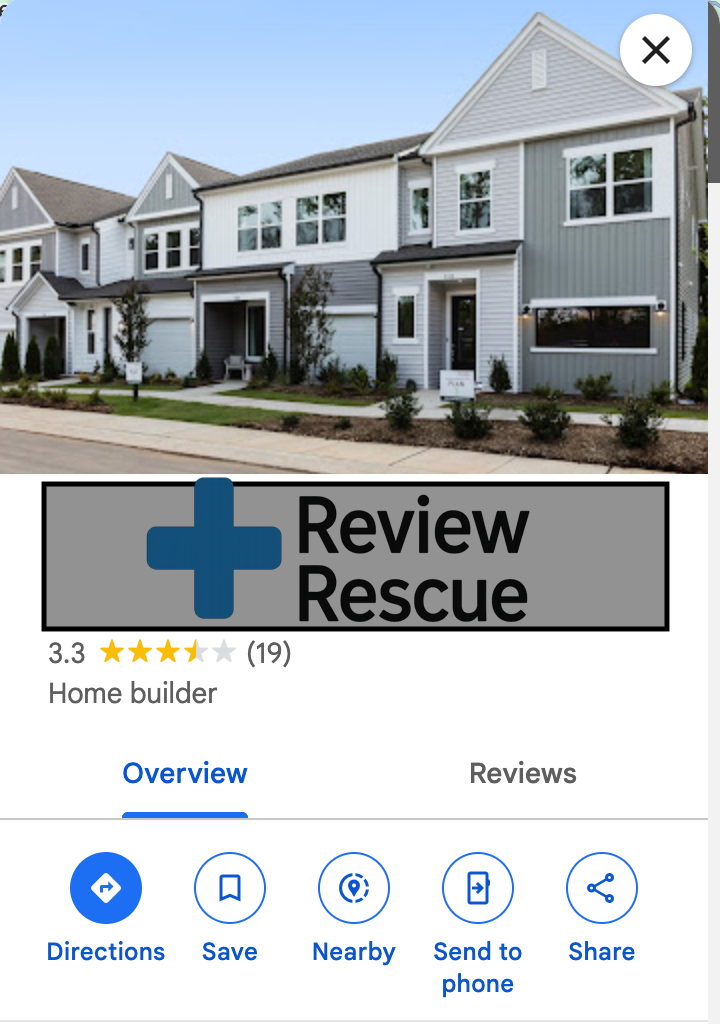Screen dimensions: 720x1024
Task: Select the Overview tab
Action: tap(185, 773)
